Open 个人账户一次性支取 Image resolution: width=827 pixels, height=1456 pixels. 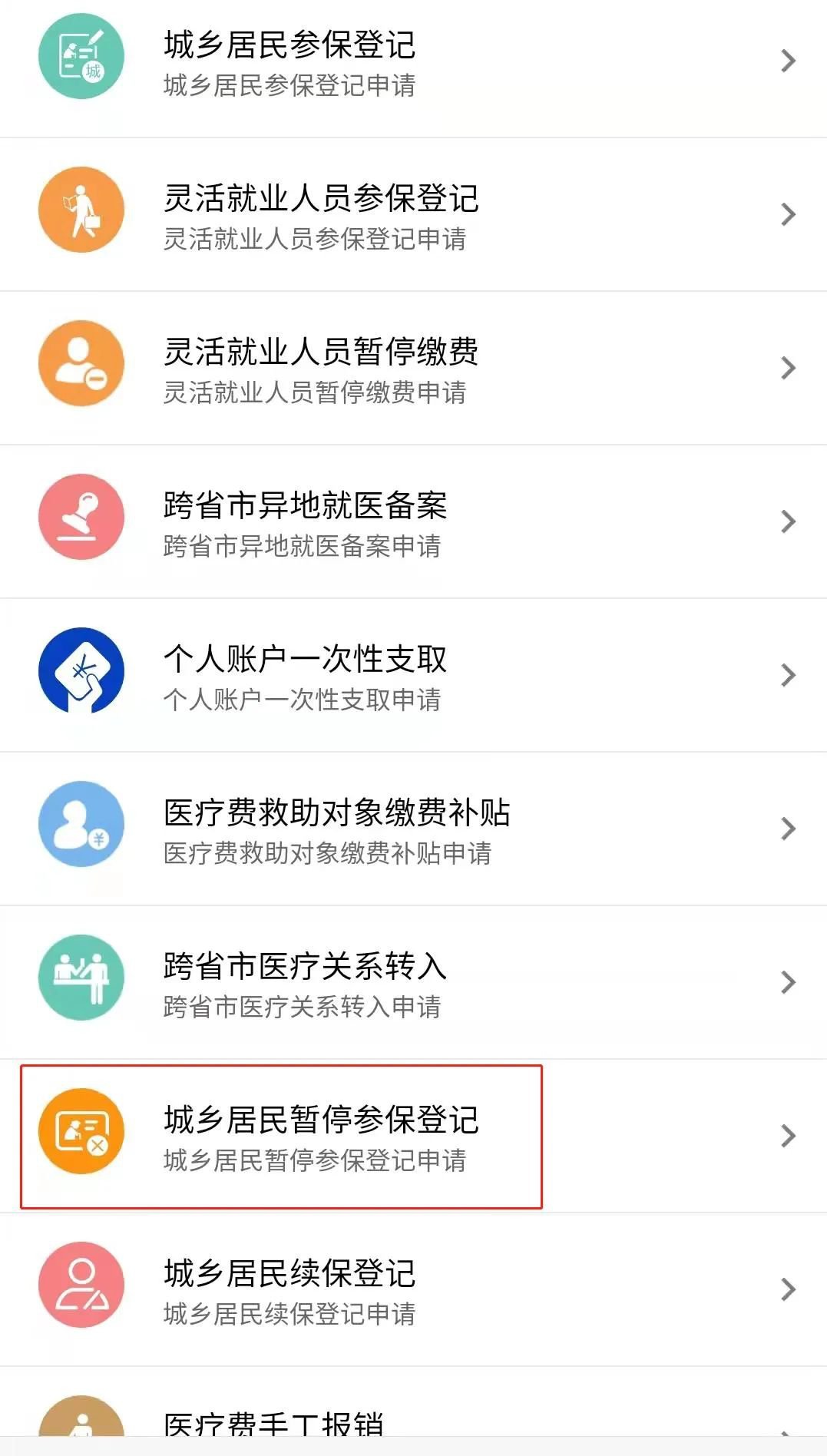tap(413, 676)
